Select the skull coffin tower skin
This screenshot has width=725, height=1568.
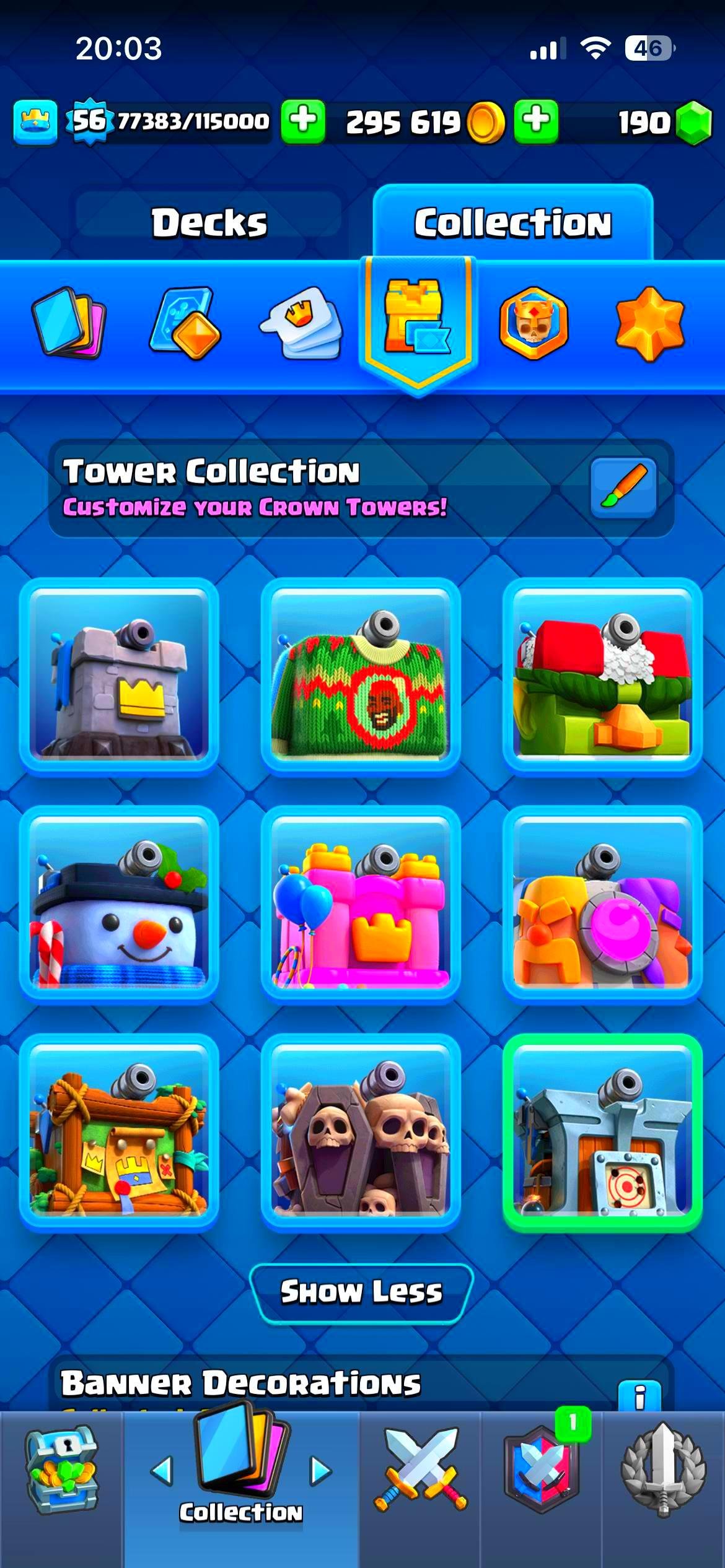click(361, 1131)
